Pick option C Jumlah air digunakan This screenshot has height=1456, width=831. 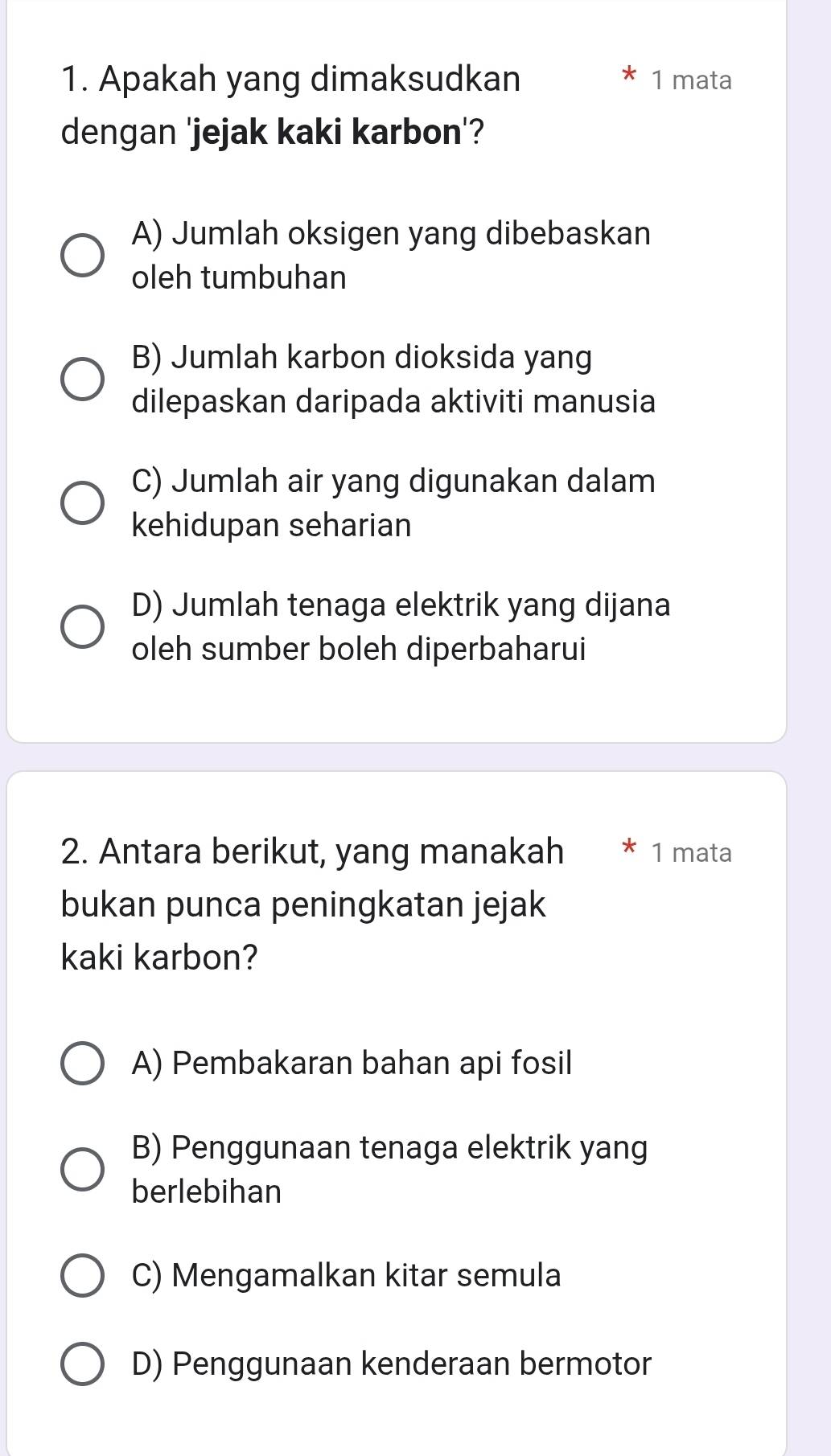(83, 503)
